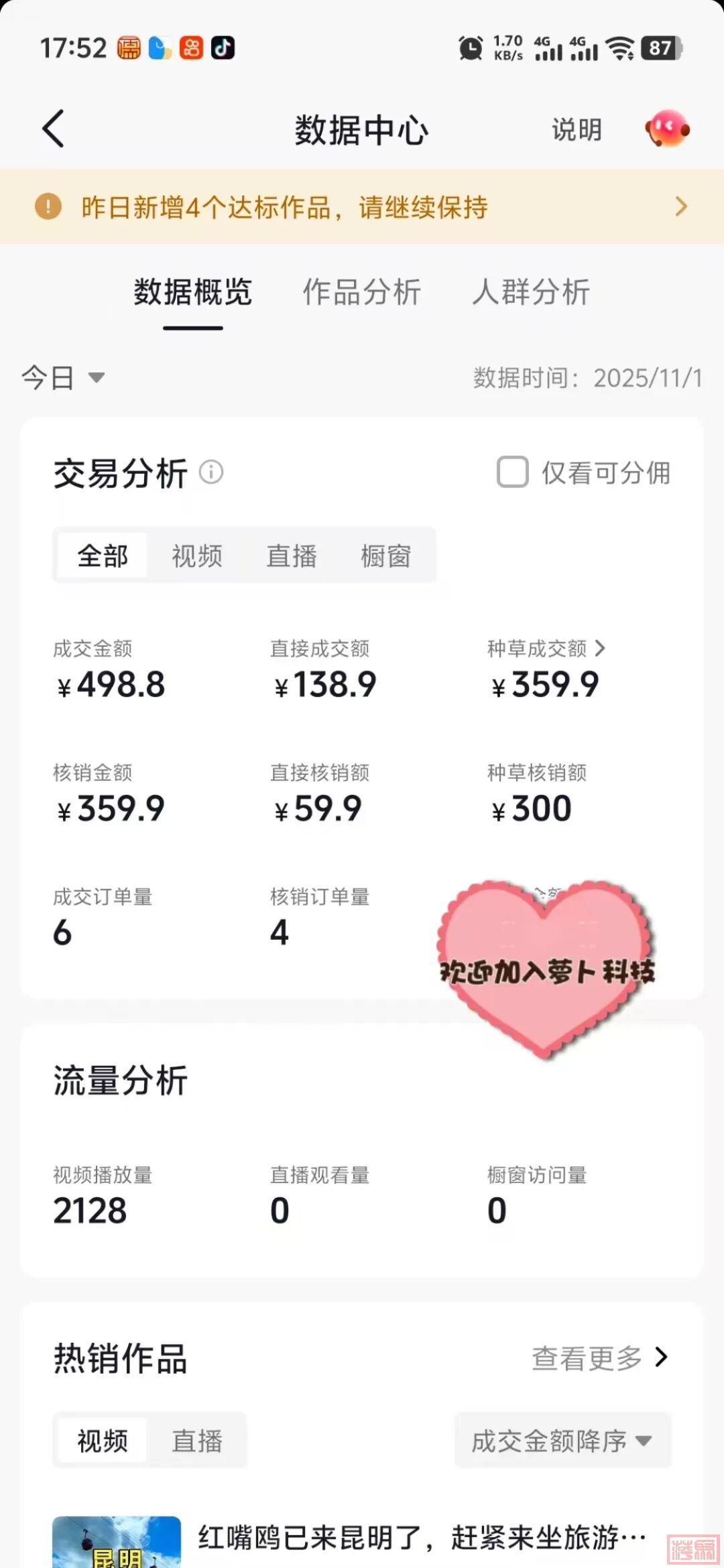
Task: Select the 全部 segment in 交易分析
Action: 103,556
